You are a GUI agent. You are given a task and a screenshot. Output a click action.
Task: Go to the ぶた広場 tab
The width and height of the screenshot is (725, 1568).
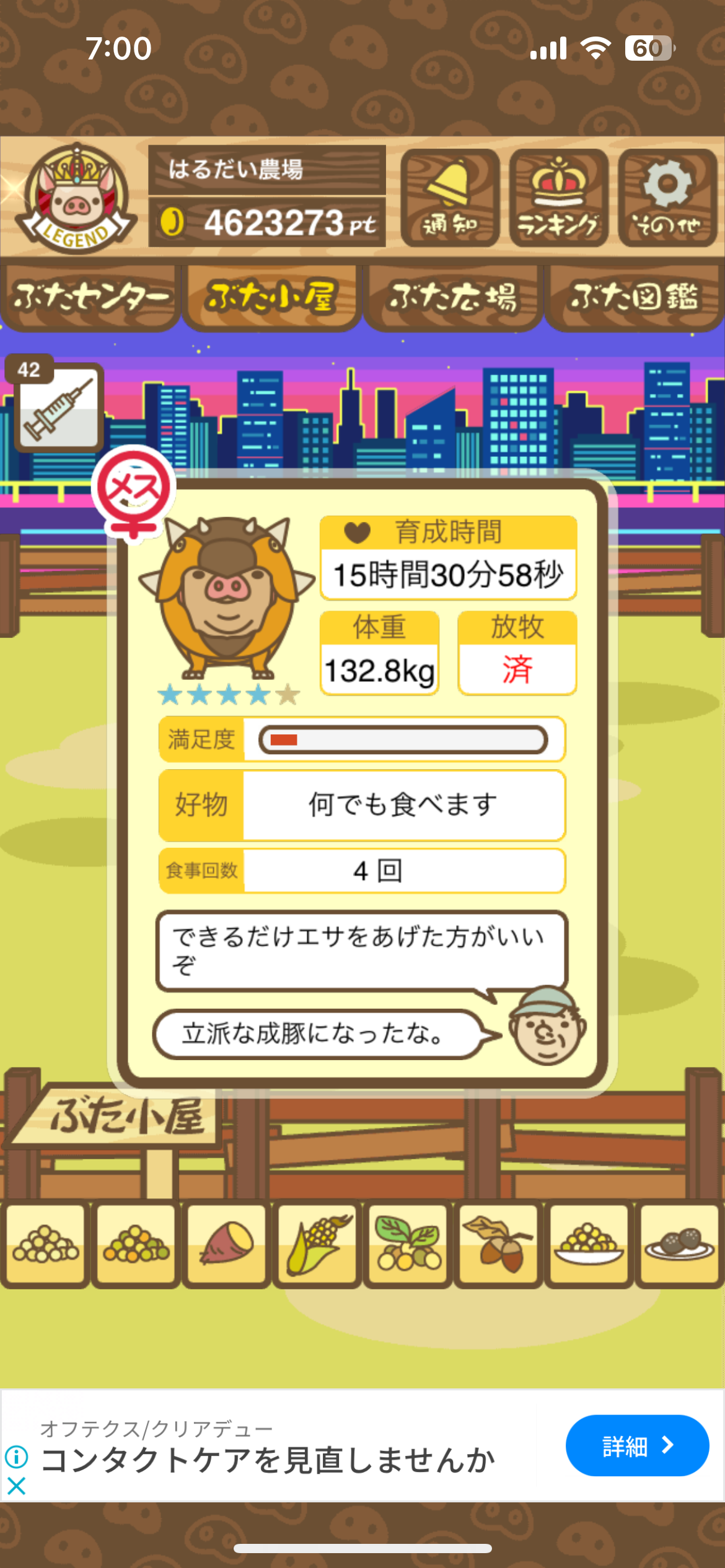click(453, 297)
